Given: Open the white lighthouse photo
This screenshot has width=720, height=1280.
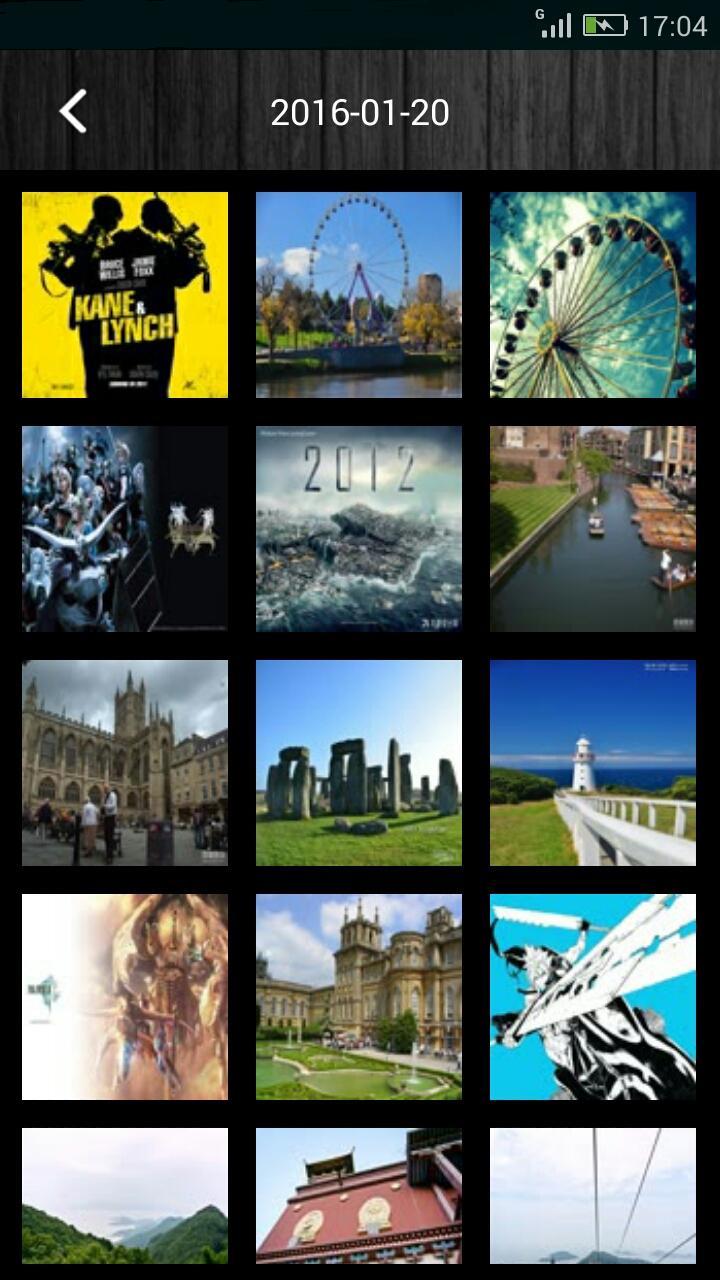Looking at the screenshot, I should (x=593, y=763).
